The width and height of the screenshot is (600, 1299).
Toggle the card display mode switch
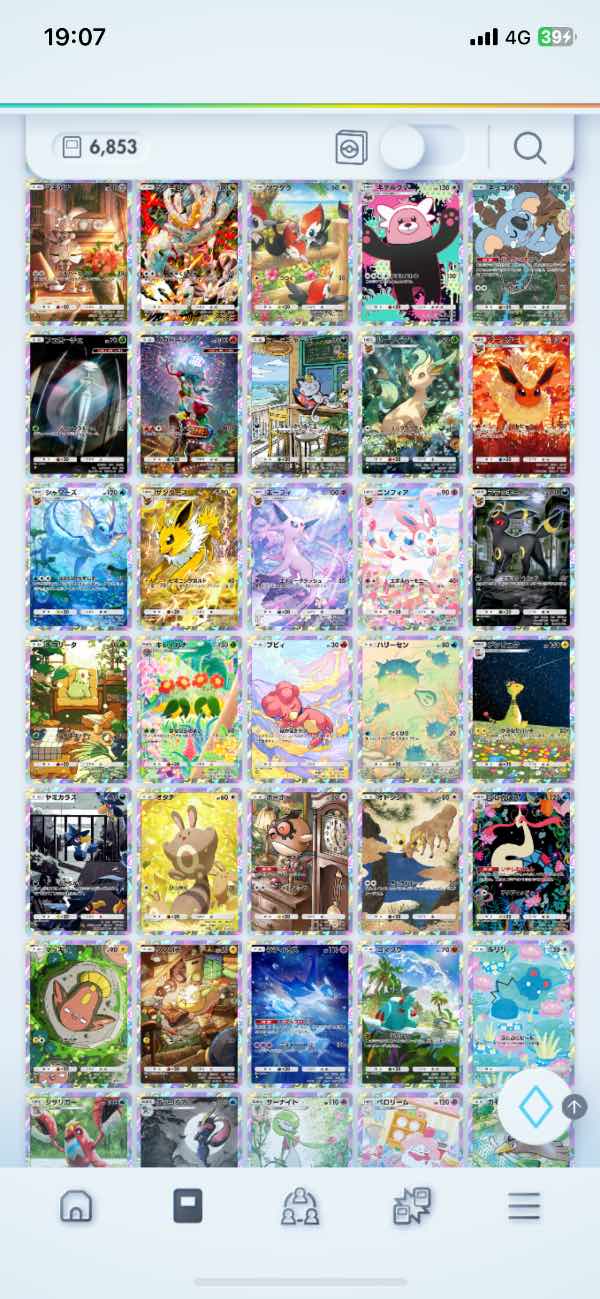pyautogui.click(x=422, y=149)
